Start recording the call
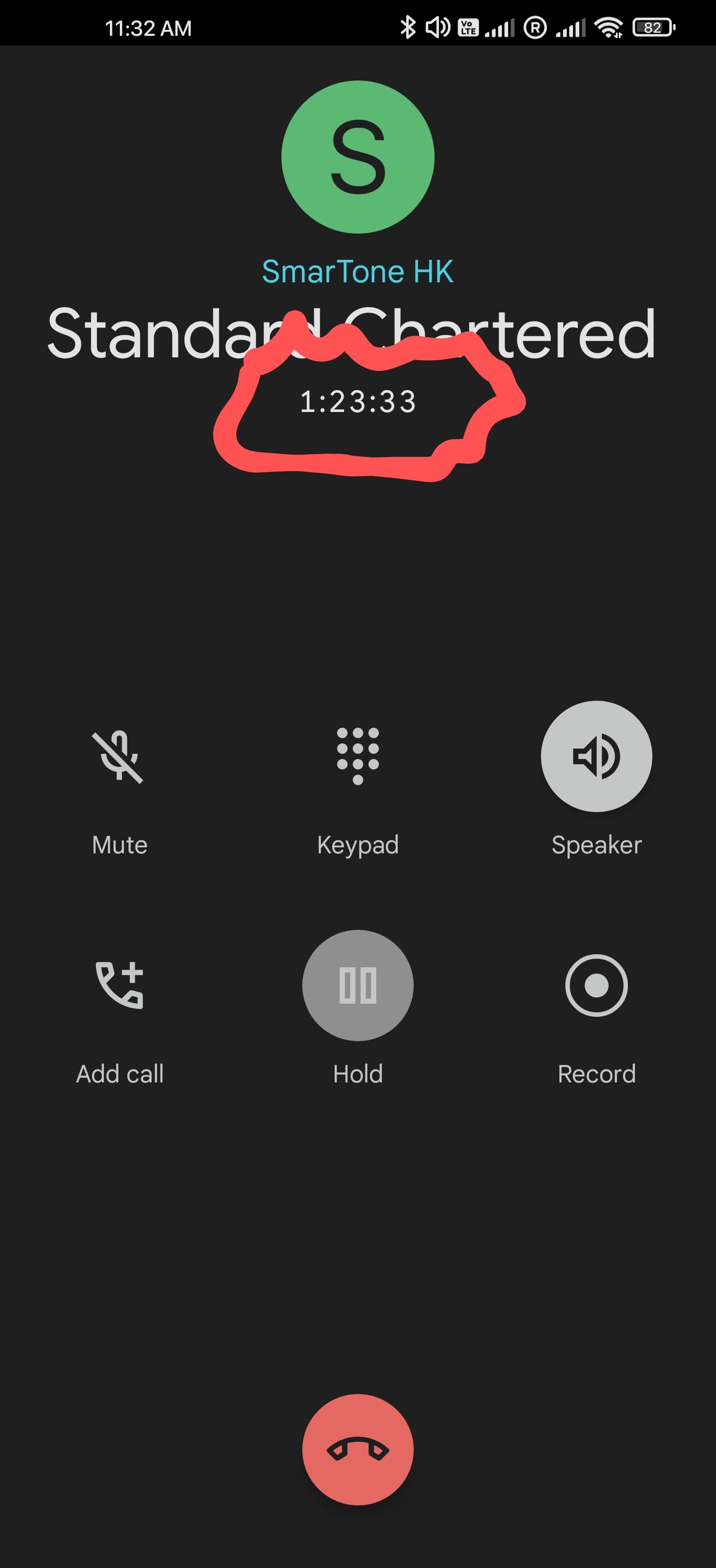The height and width of the screenshot is (1568, 716). click(596, 986)
